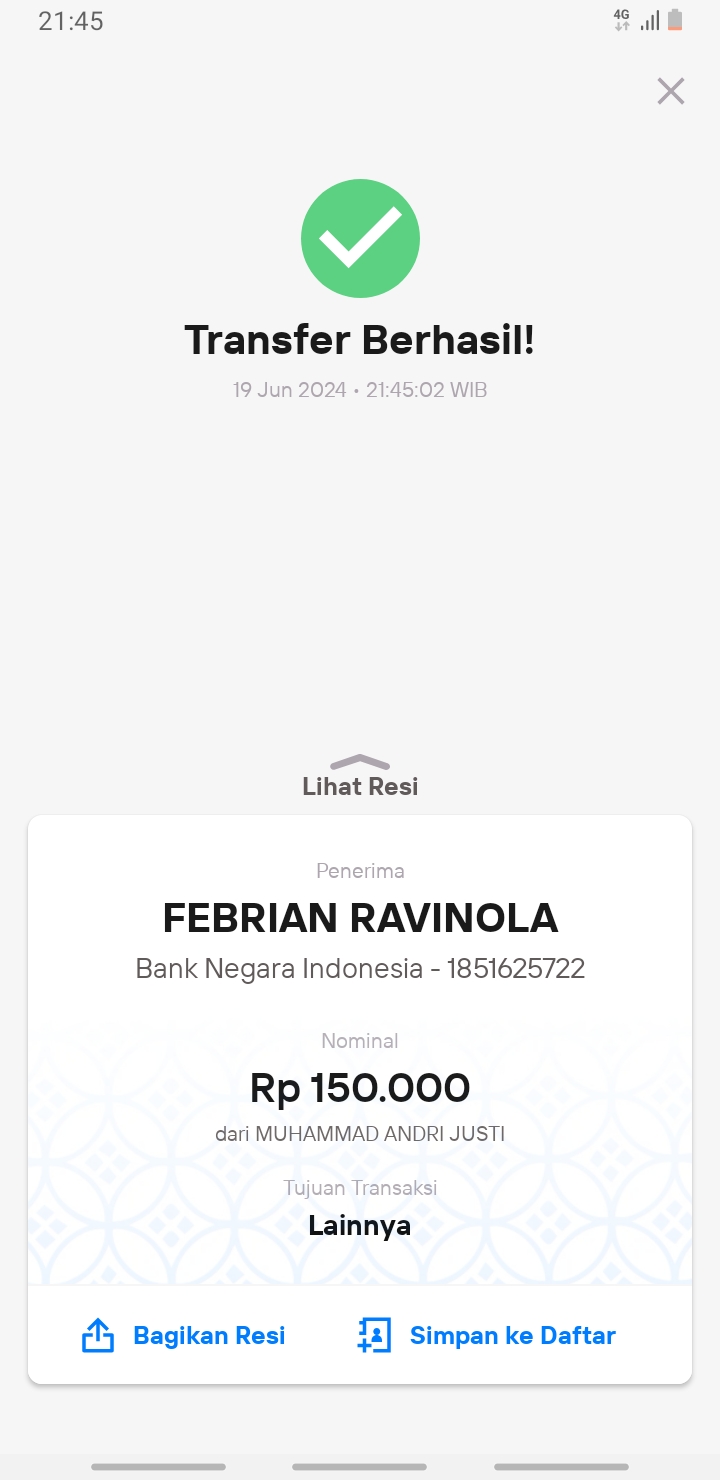Expand the Lihat Resi receipt view

point(360,776)
